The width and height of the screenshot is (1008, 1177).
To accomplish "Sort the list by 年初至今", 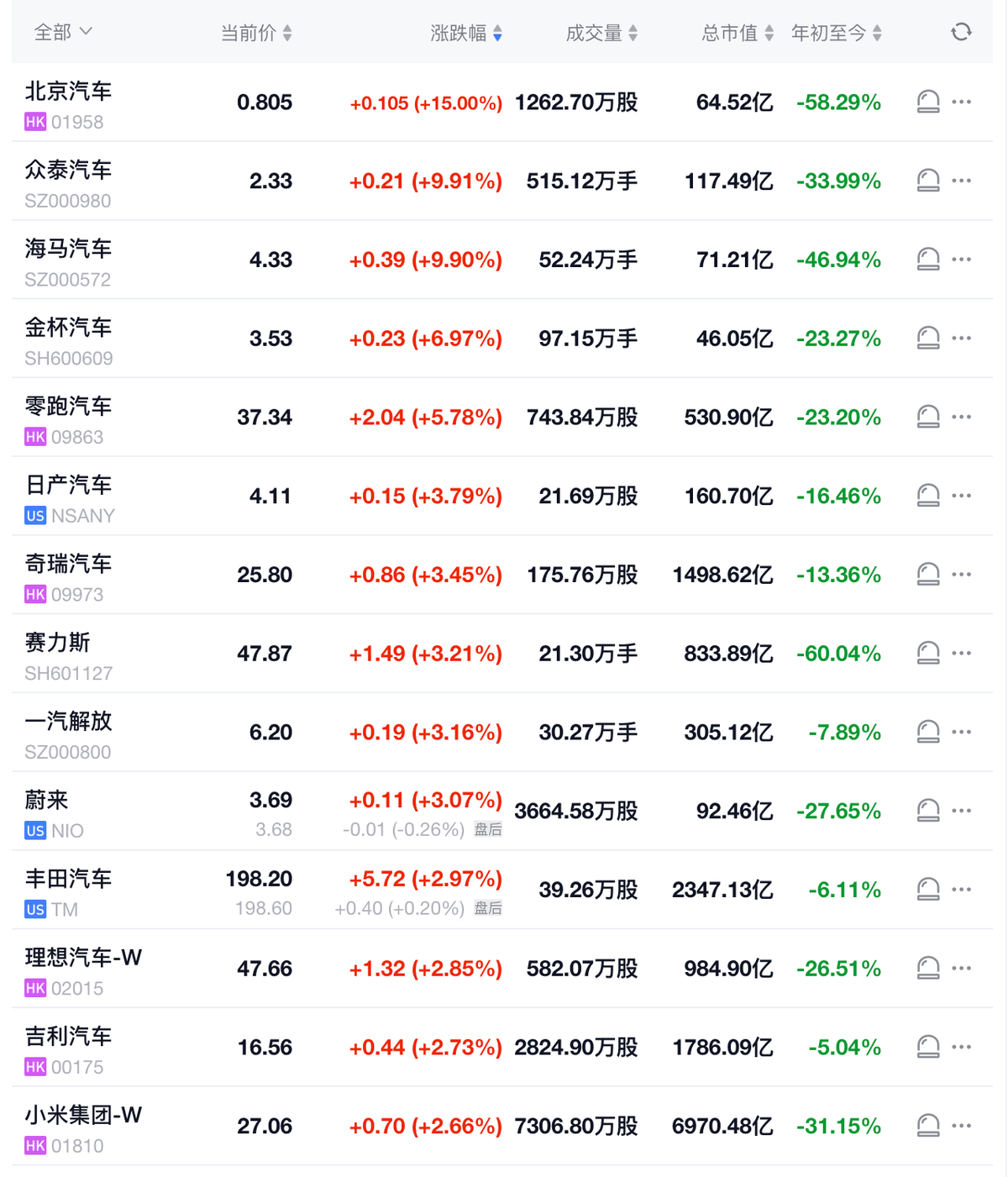I will click(837, 33).
